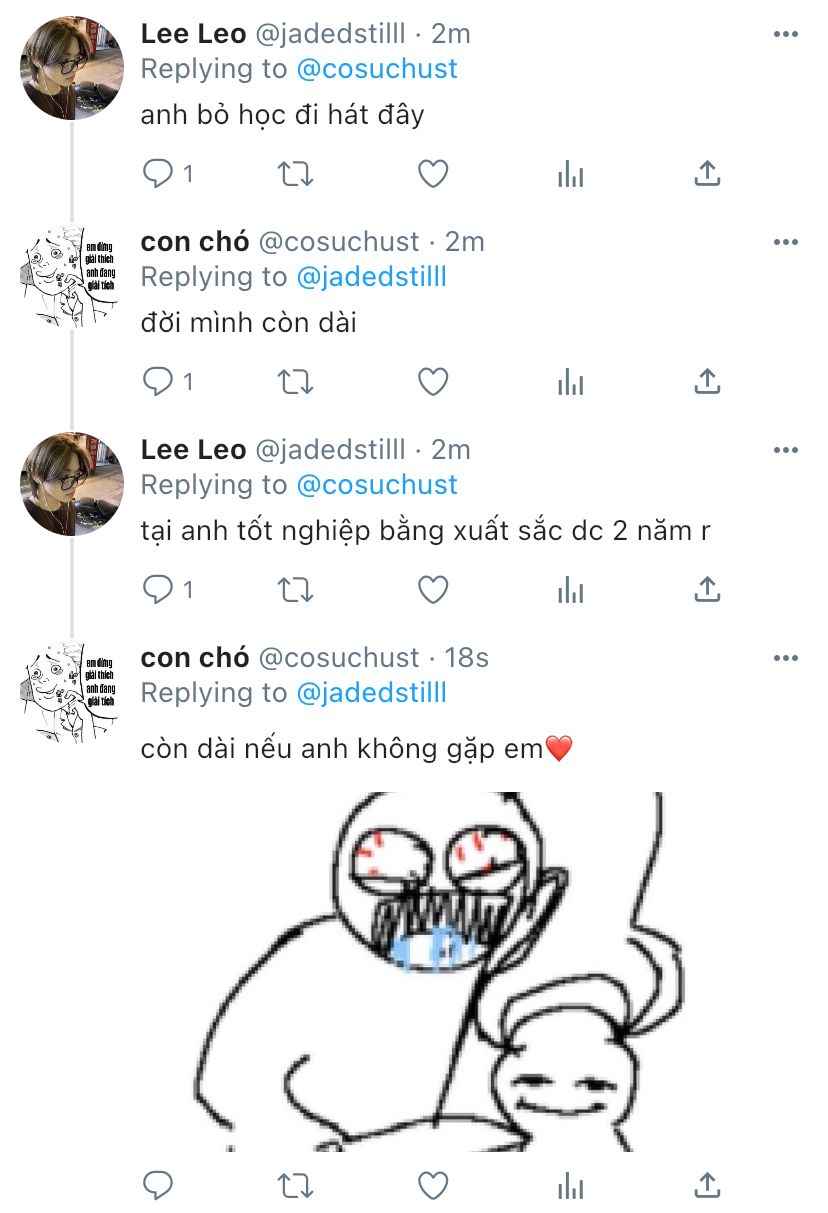Viewport: 828px width, 1213px height.
Task: Open overflow menu on "tại anh tốt nghiệp" tweet
Action: point(786,450)
